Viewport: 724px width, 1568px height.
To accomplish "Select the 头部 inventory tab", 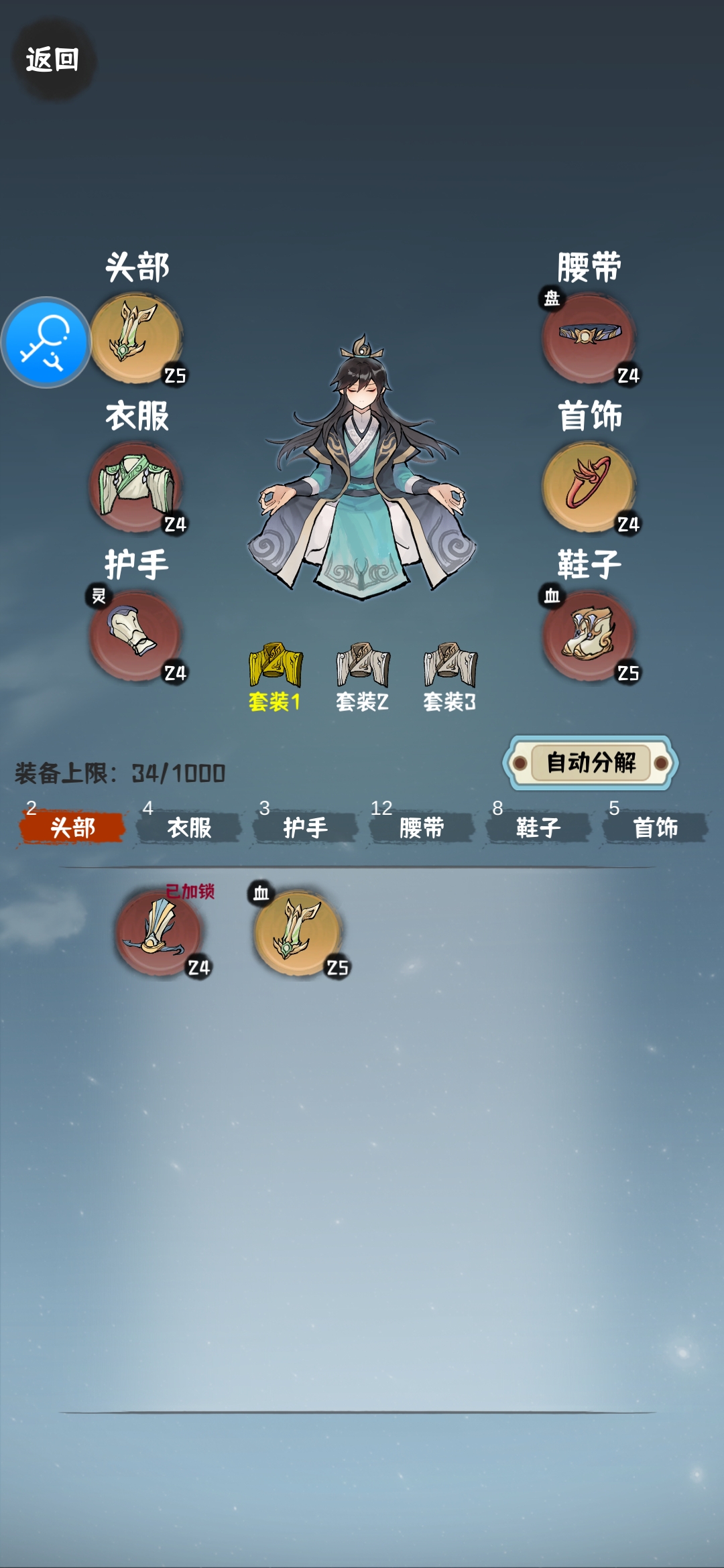I will (72, 828).
